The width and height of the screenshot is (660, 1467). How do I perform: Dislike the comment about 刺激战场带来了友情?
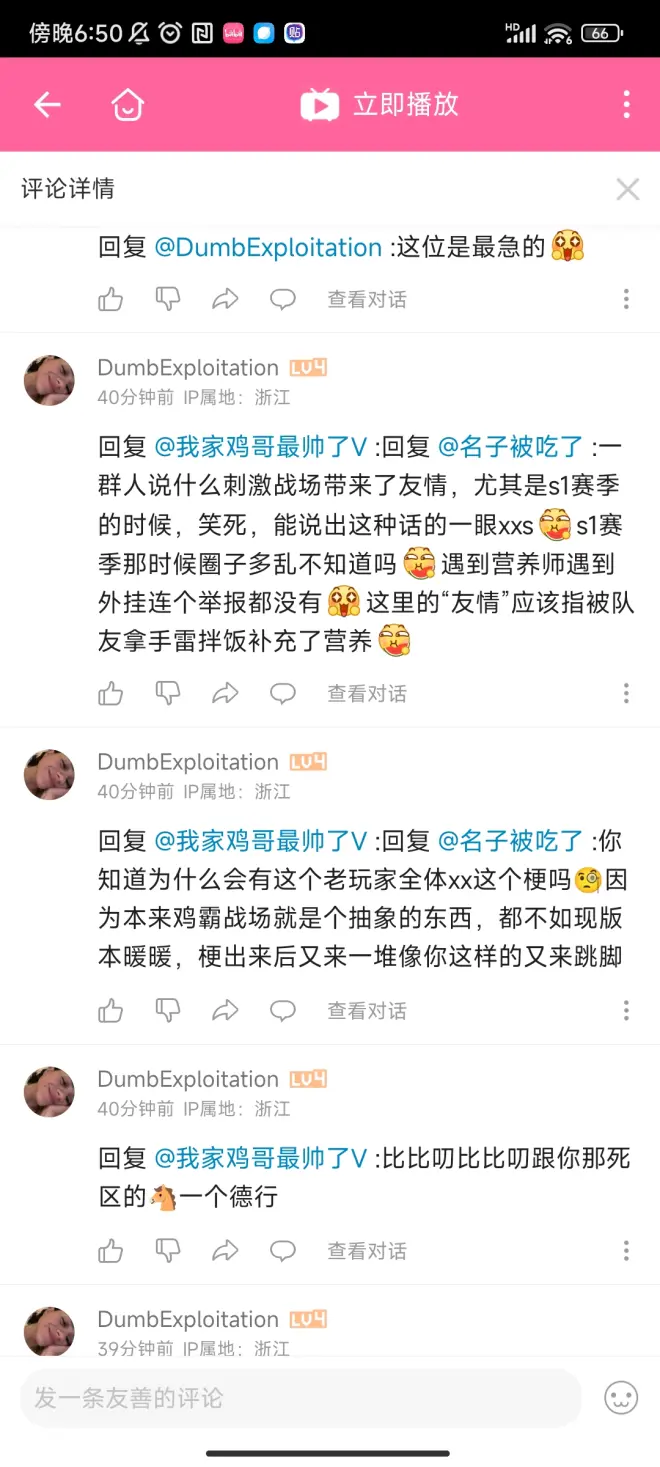click(x=168, y=693)
